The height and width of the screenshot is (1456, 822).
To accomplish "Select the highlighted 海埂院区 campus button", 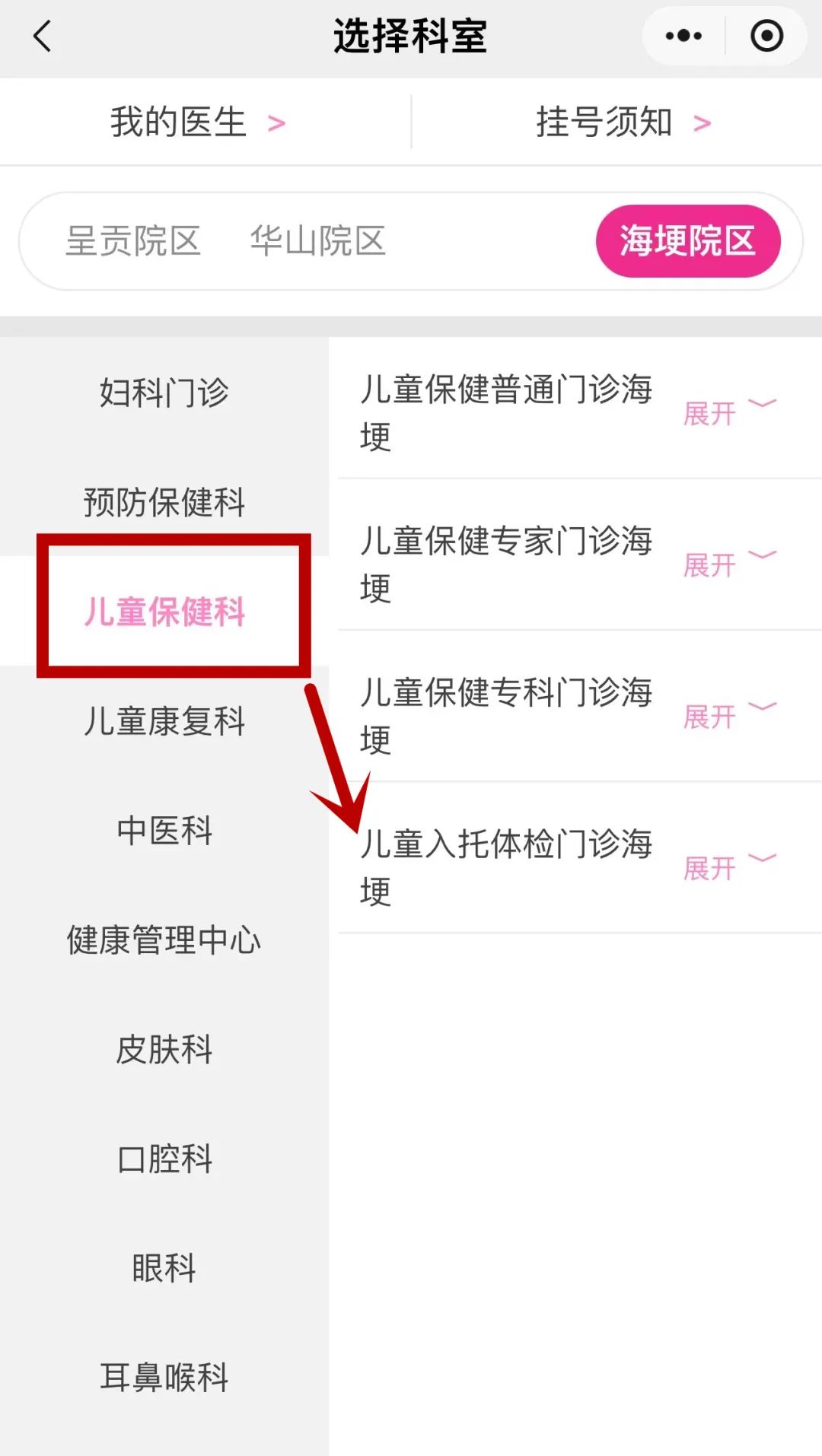I will pyautogui.click(x=687, y=240).
